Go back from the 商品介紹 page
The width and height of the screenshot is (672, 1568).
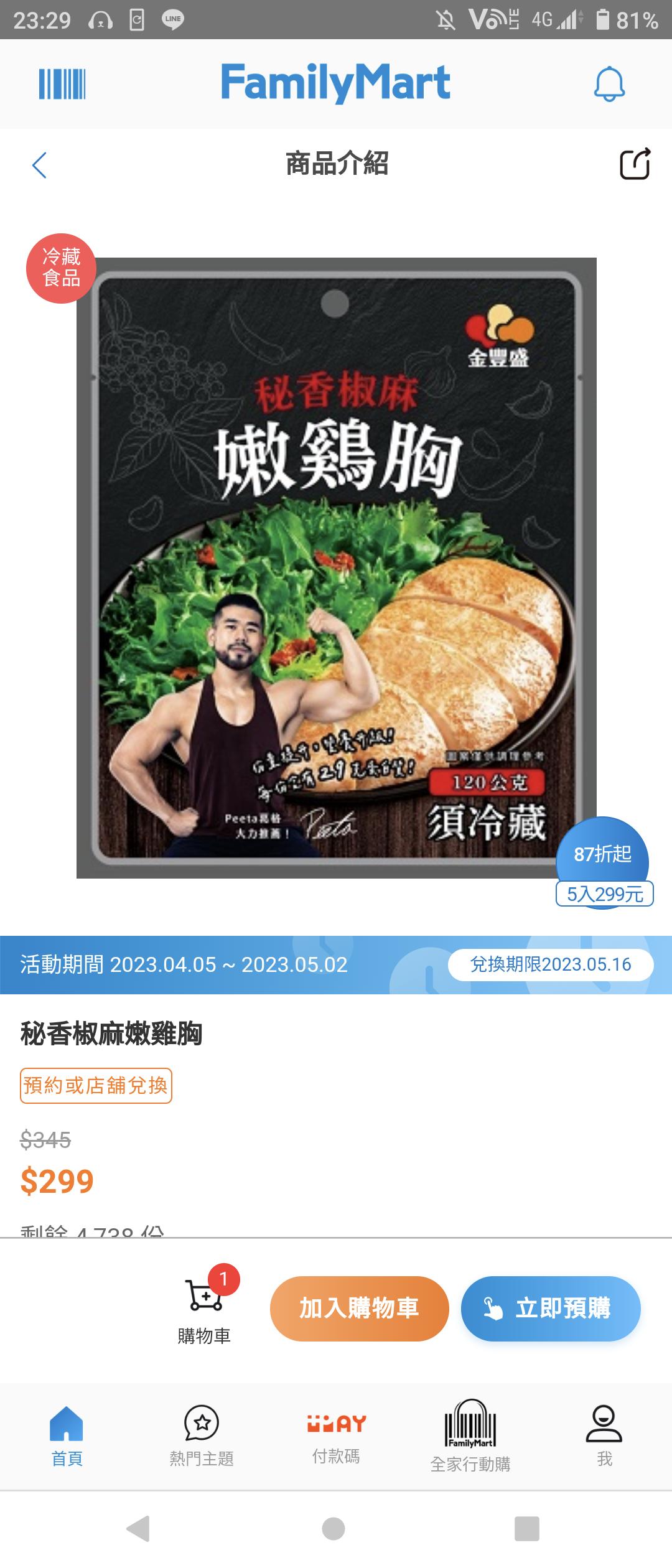(39, 165)
